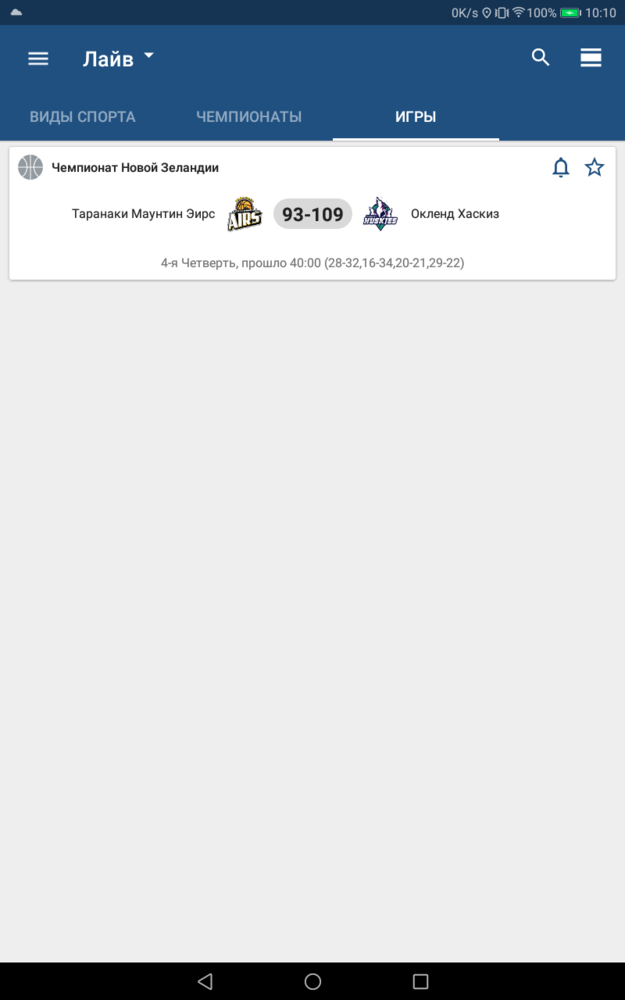Open the Таранаки Маунтин Эирс vs Окленд Хаскиз match
This screenshot has width=625, height=1000.
pyautogui.click(x=312, y=214)
